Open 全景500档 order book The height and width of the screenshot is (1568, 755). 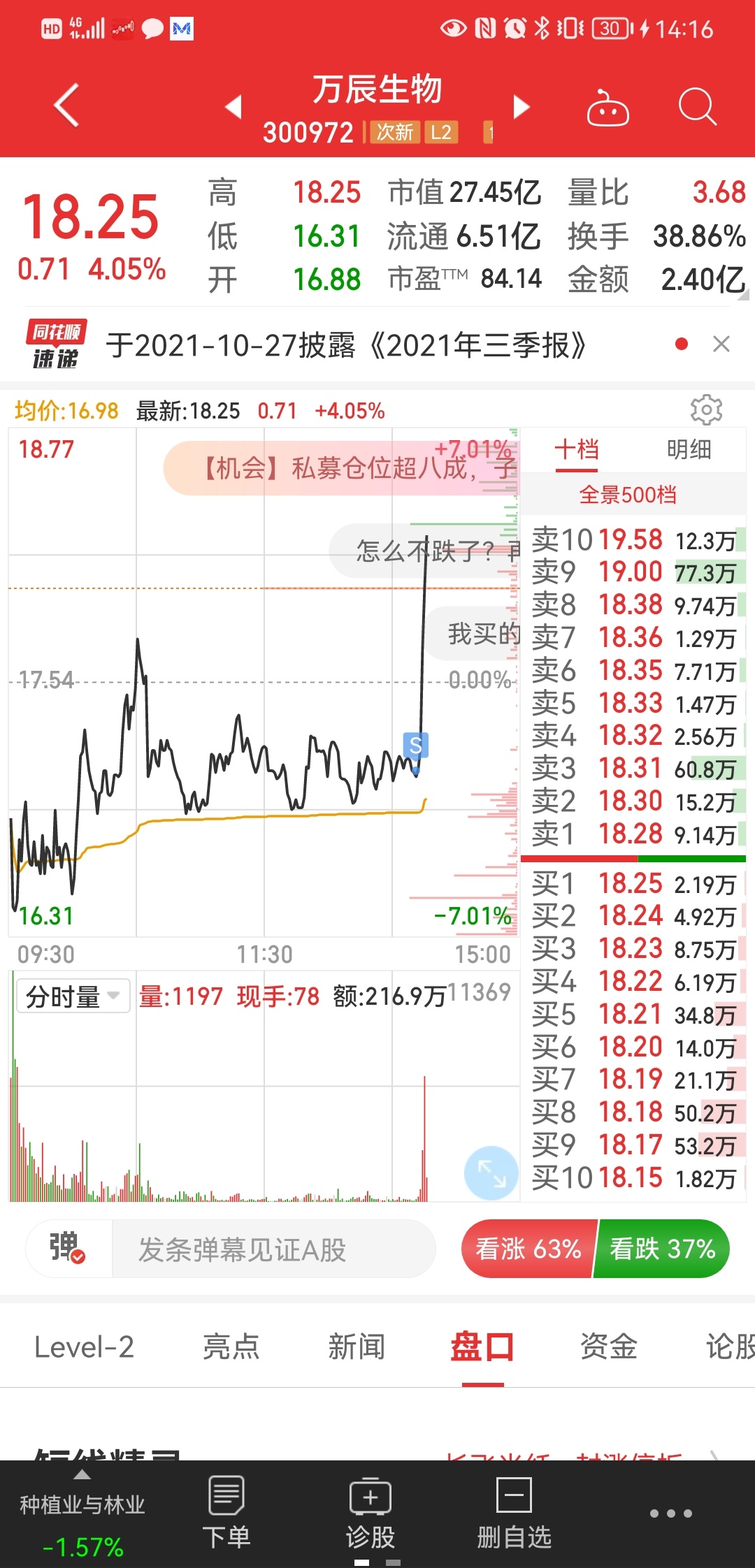point(628,495)
